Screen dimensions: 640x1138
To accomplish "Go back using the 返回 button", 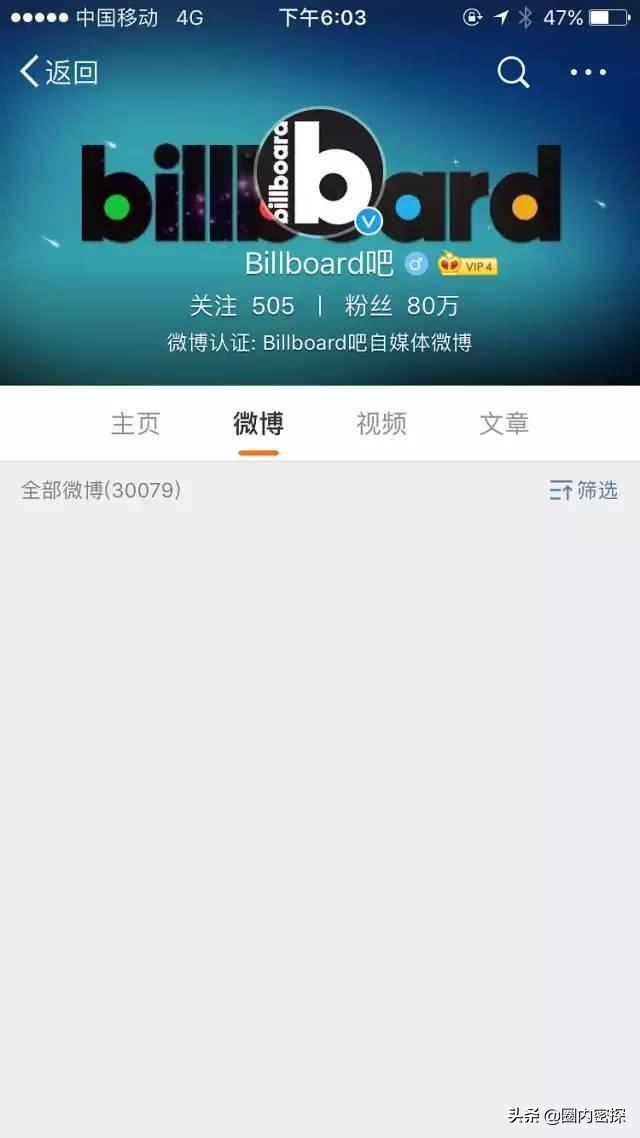I will coord(60,72).
